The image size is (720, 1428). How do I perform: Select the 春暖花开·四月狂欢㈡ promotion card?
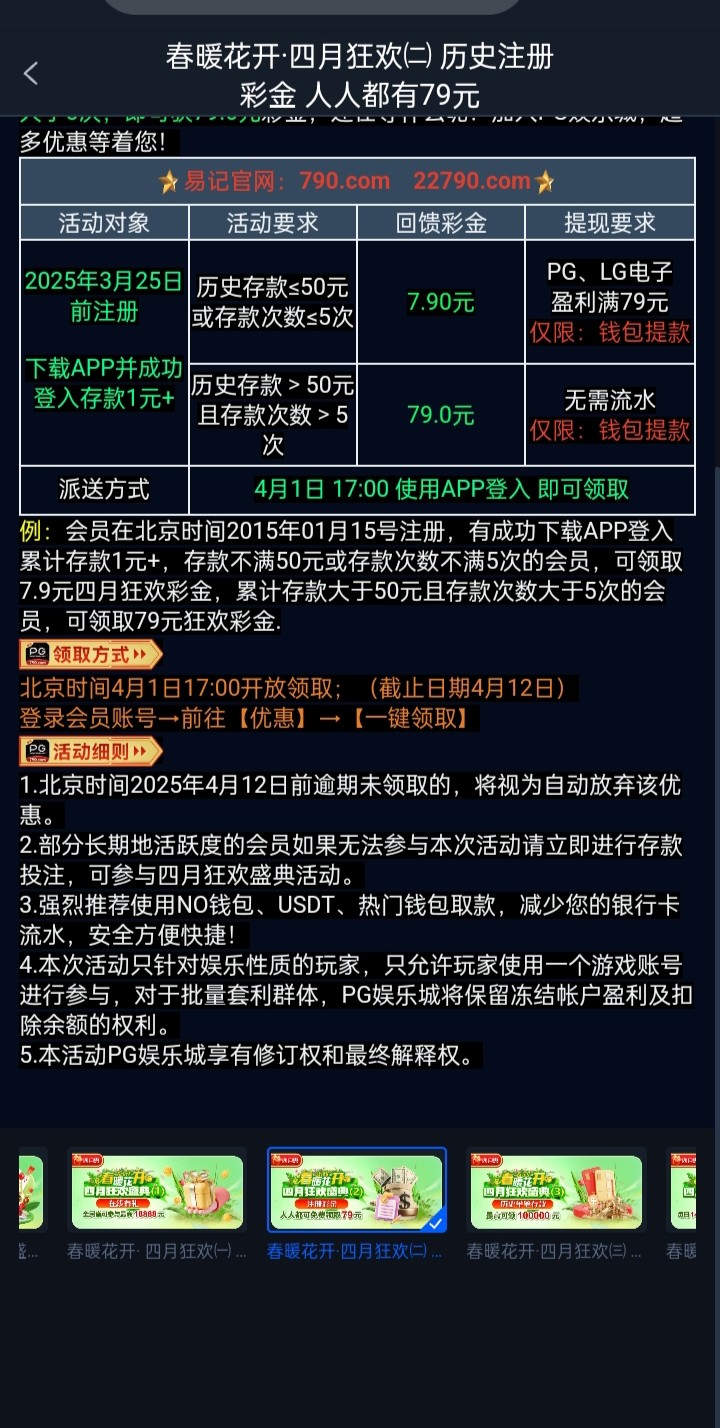(357, 1192)
